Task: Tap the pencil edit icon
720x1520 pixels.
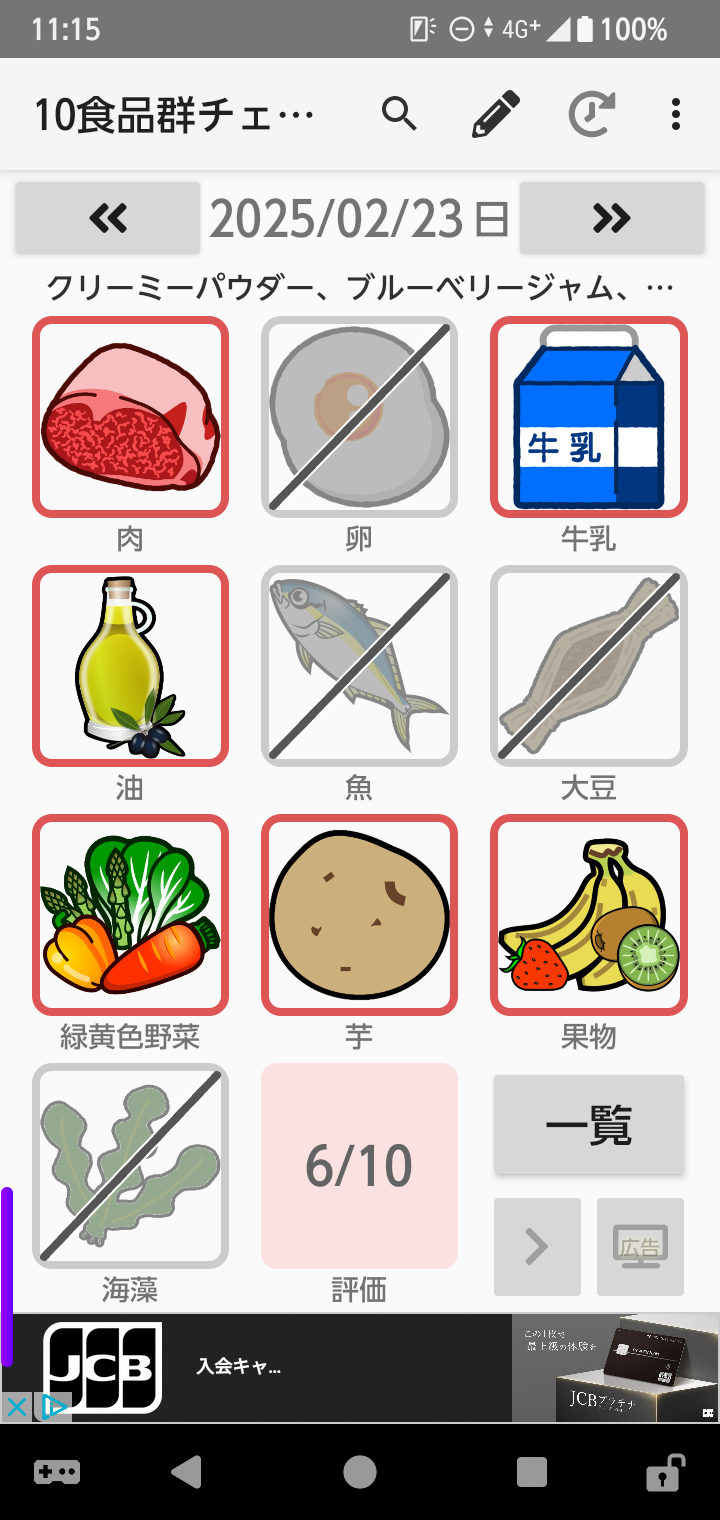Action: pos(495,115)
